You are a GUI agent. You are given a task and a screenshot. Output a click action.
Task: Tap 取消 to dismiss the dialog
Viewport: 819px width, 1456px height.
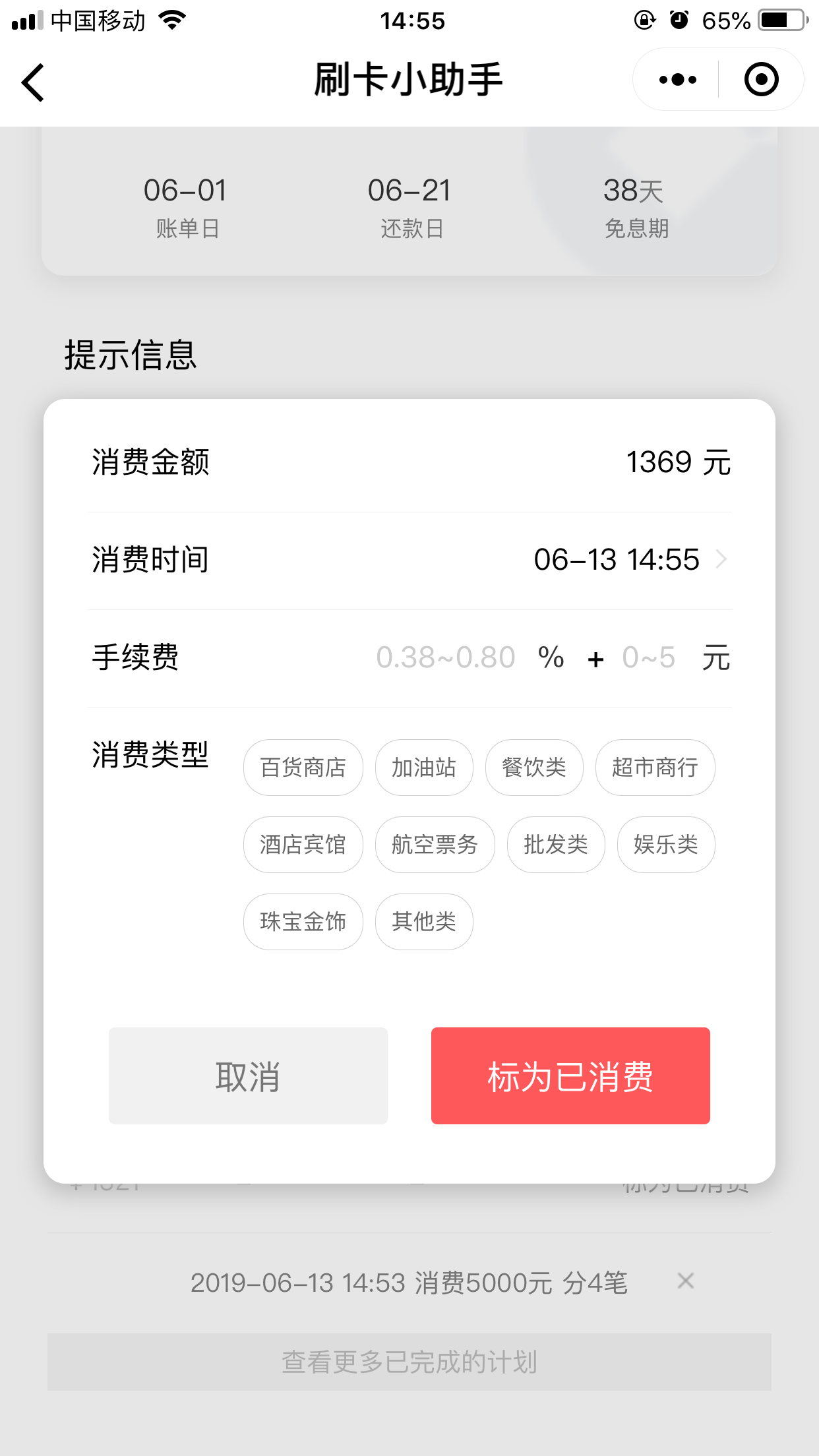(x=248, y=1076)
